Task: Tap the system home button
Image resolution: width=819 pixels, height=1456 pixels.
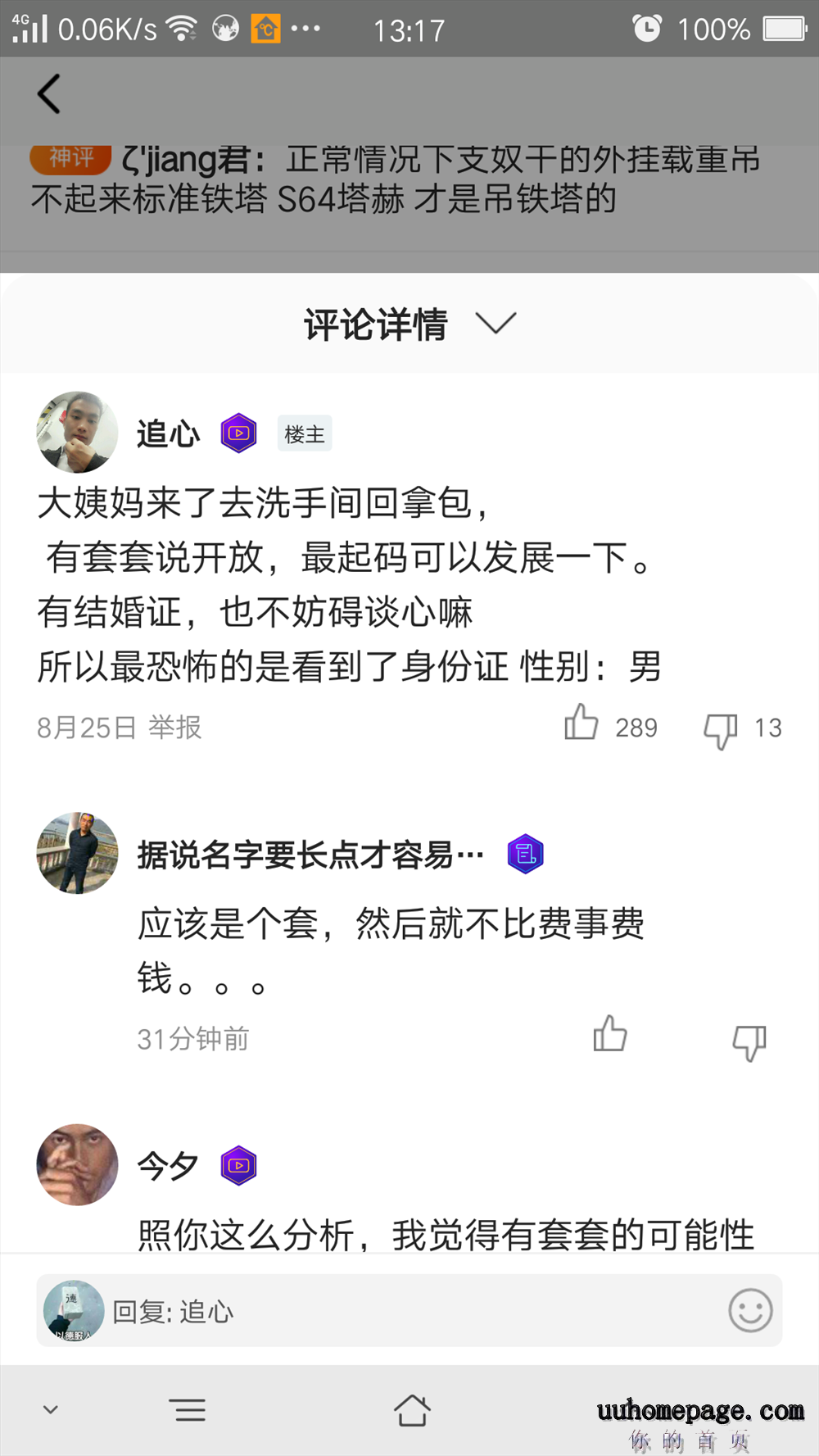Action: point(411,1410)
